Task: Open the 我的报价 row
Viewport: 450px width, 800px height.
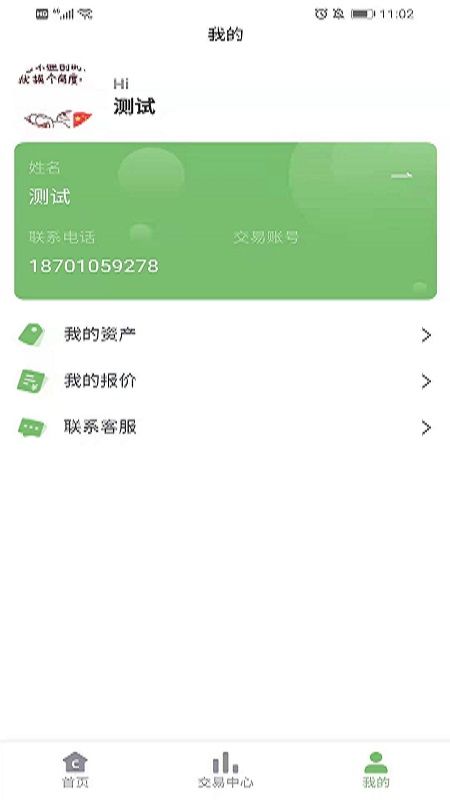Action: (225, 381)
